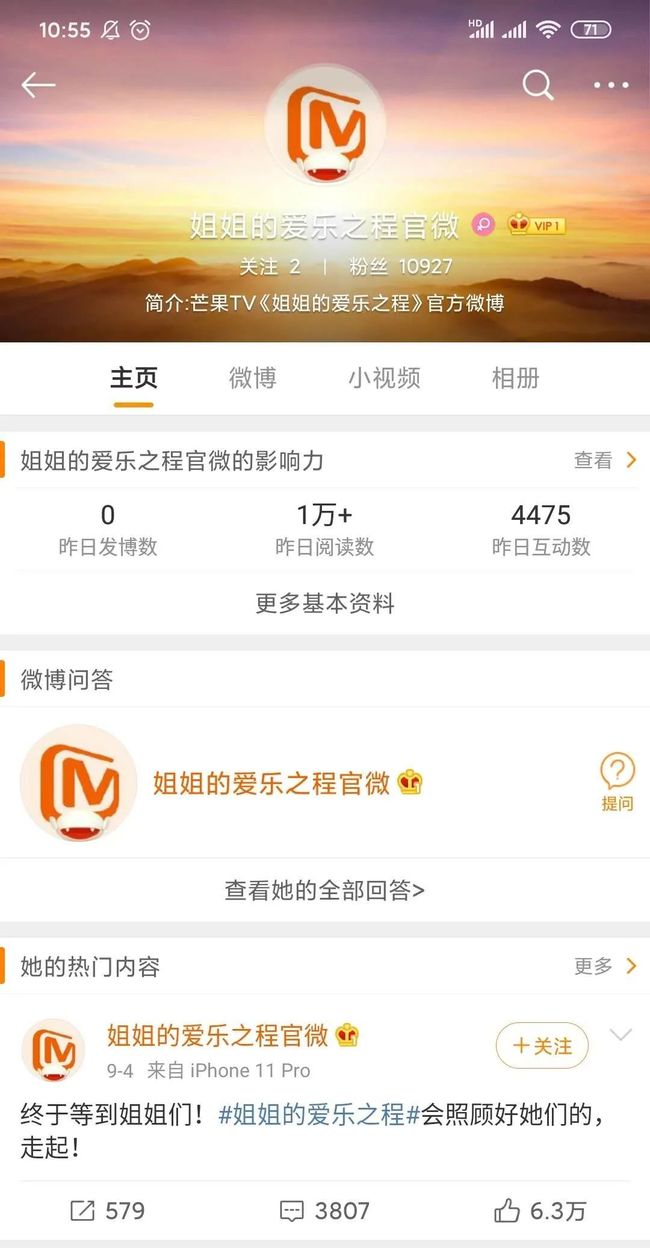
Task: Ask a question via 提问
Action: (617, 782)
